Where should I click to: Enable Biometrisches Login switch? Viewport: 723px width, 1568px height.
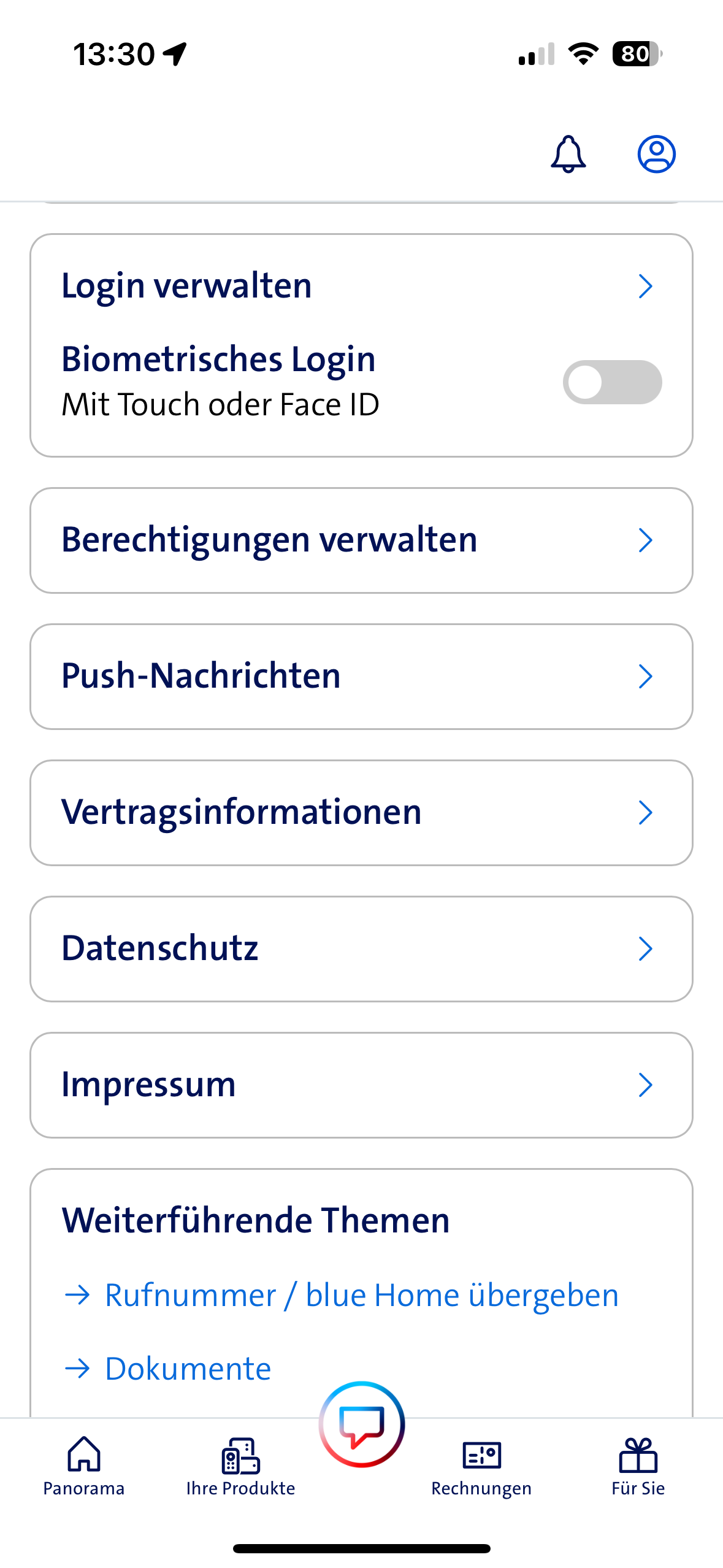(x=612, y=382)
